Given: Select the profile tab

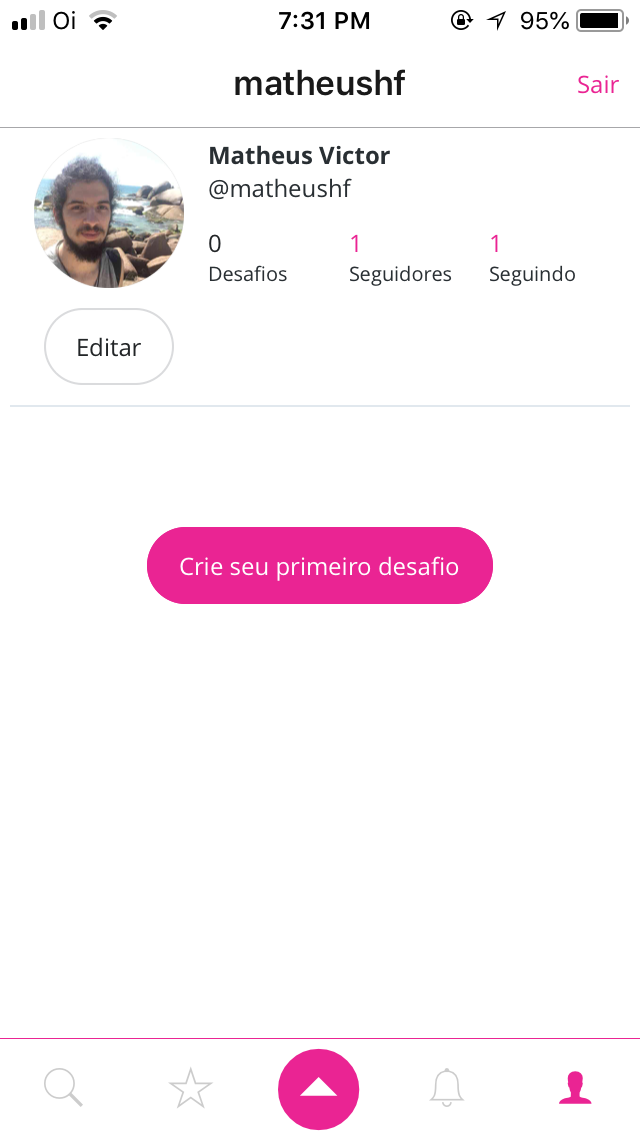Looking at the screenshot, I should click(x=575, y=1087).
